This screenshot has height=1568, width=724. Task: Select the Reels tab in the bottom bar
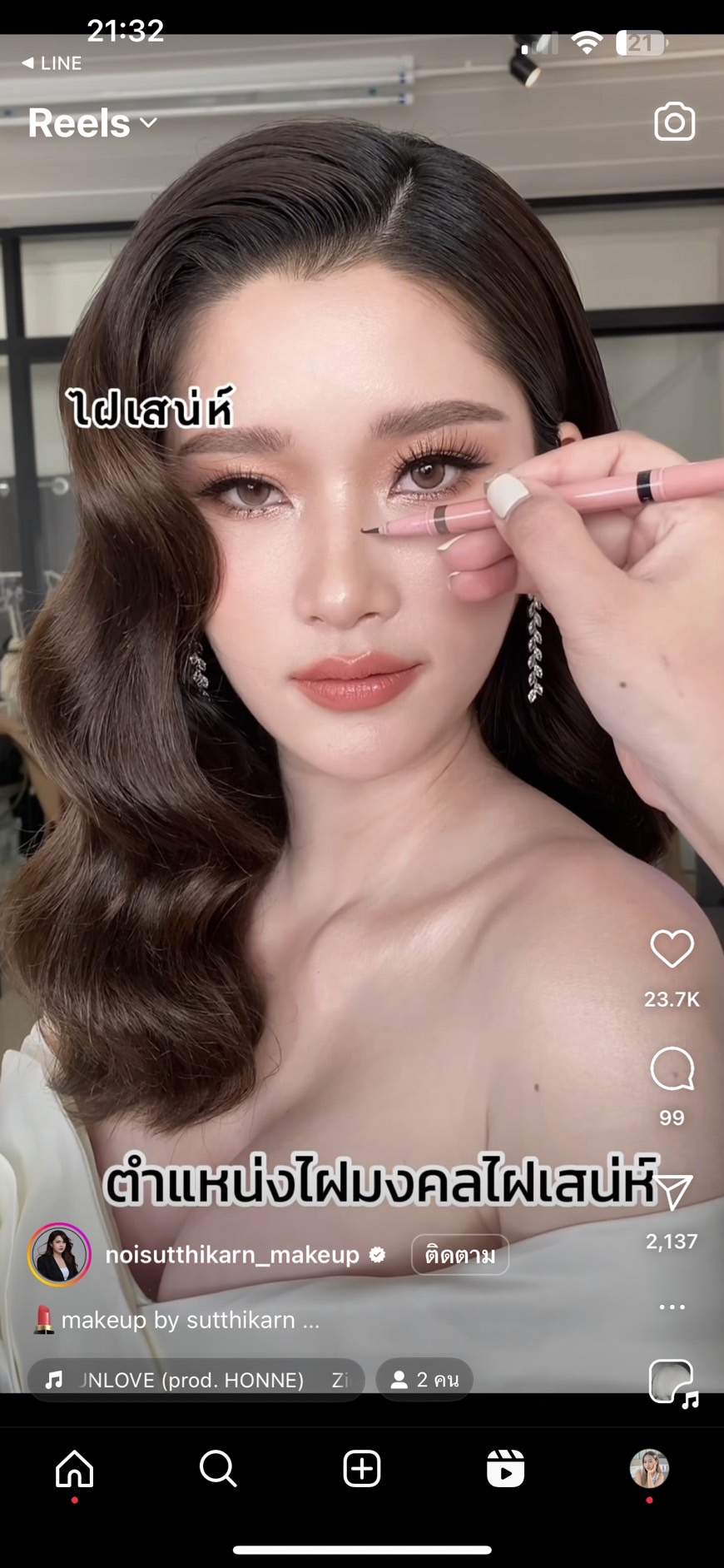505,1468
